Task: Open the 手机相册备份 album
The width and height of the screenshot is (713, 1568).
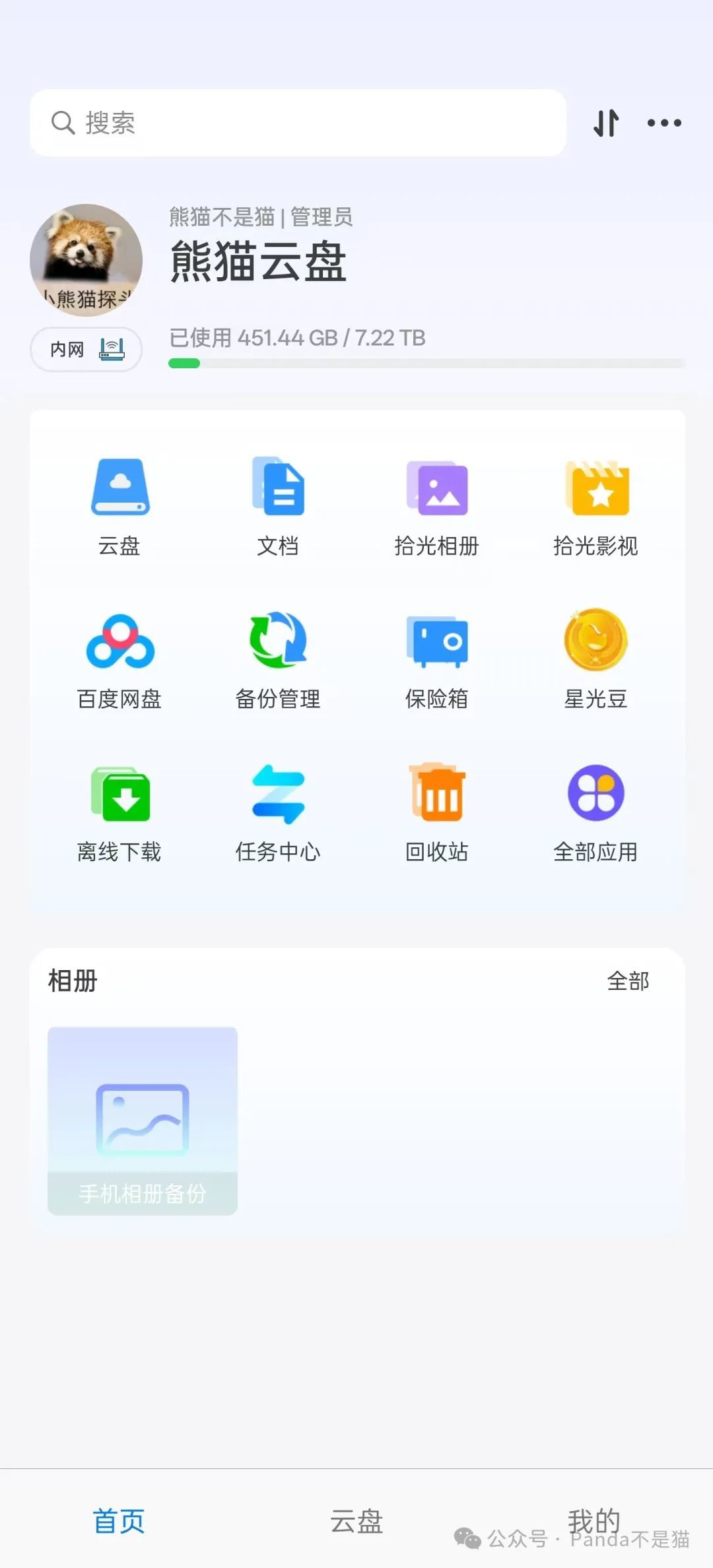Action: (x=143, y=1121)
